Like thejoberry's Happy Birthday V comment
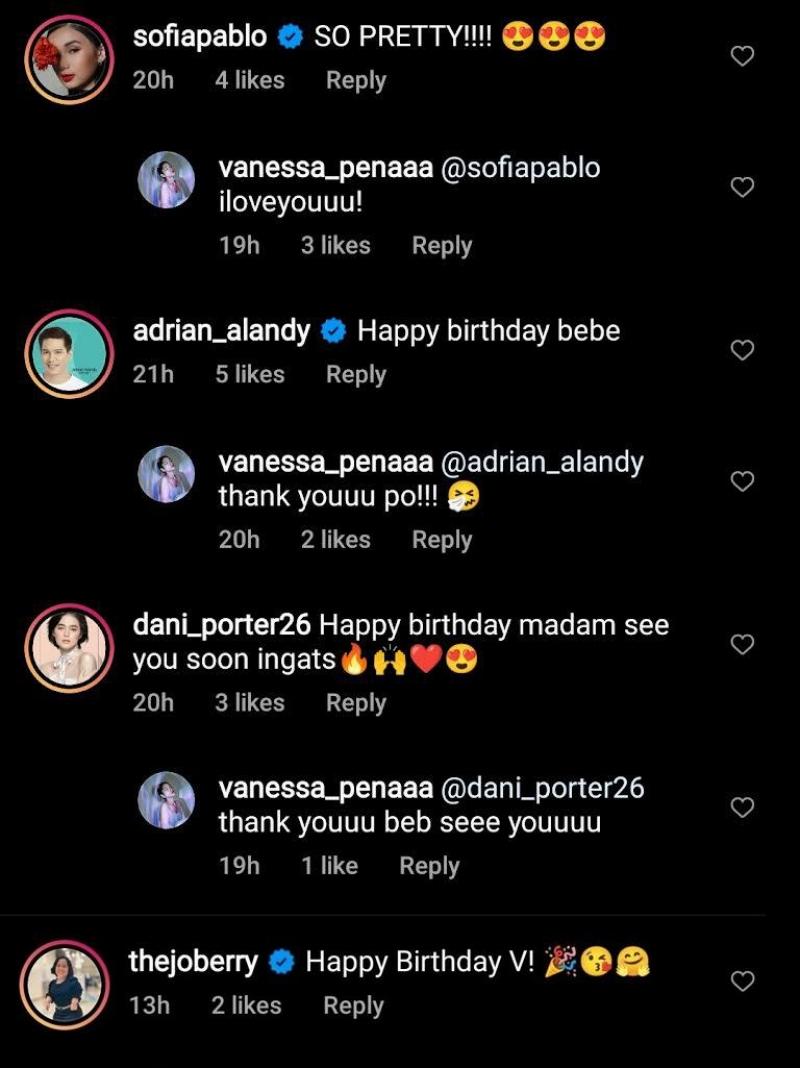 (742, 982)
